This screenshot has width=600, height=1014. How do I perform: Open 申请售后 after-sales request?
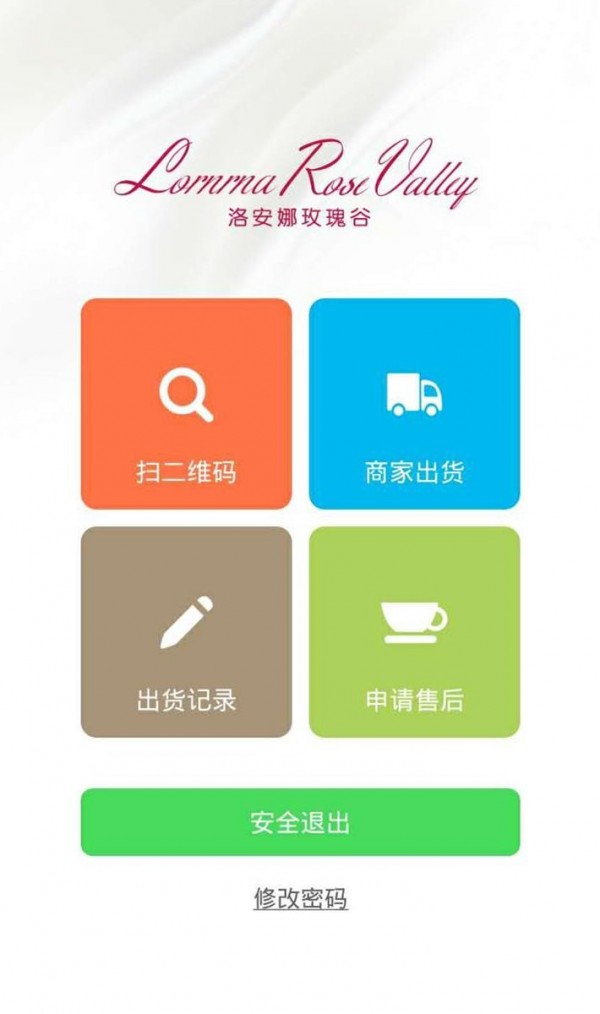tap(414, 632)
